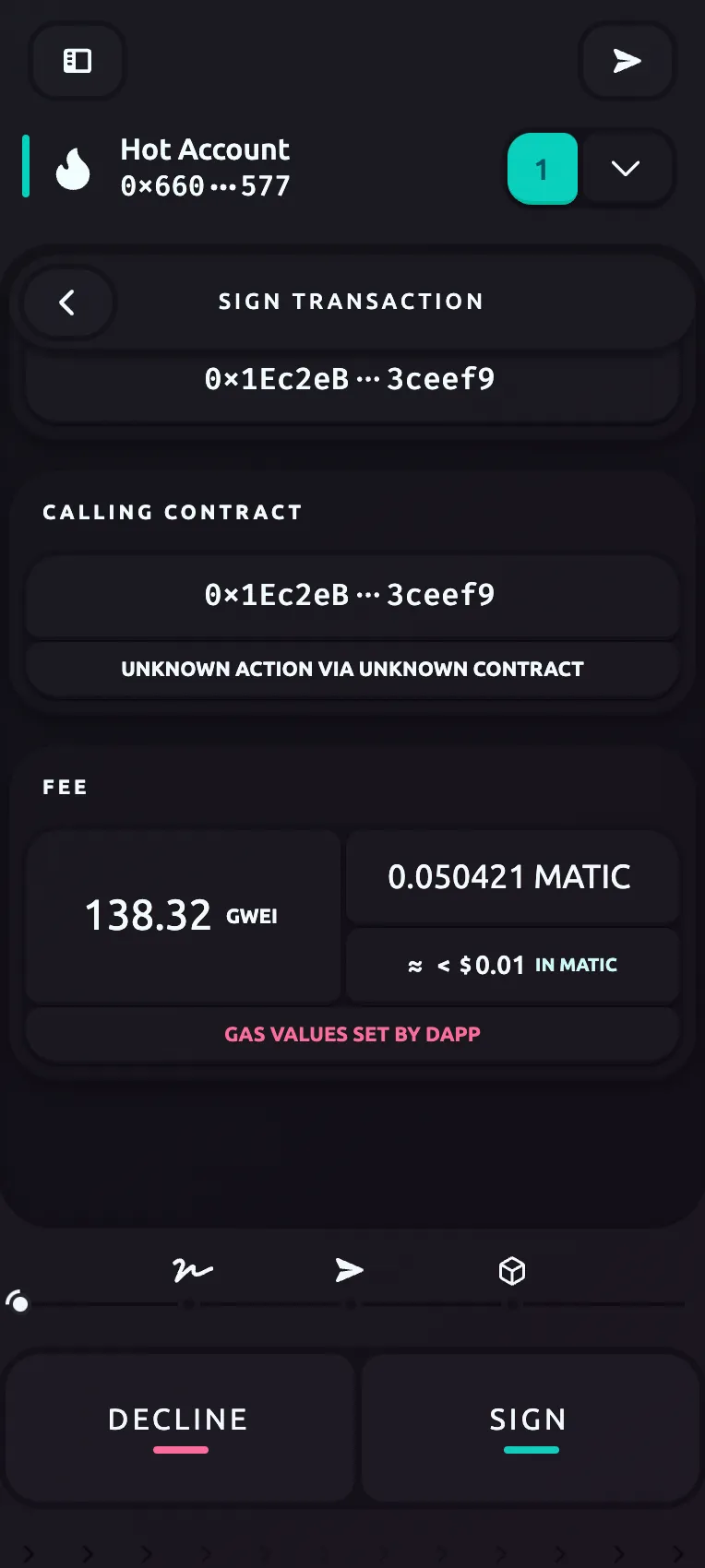
Task: Select the Hot Account header
Action: [x=205, y=168]
